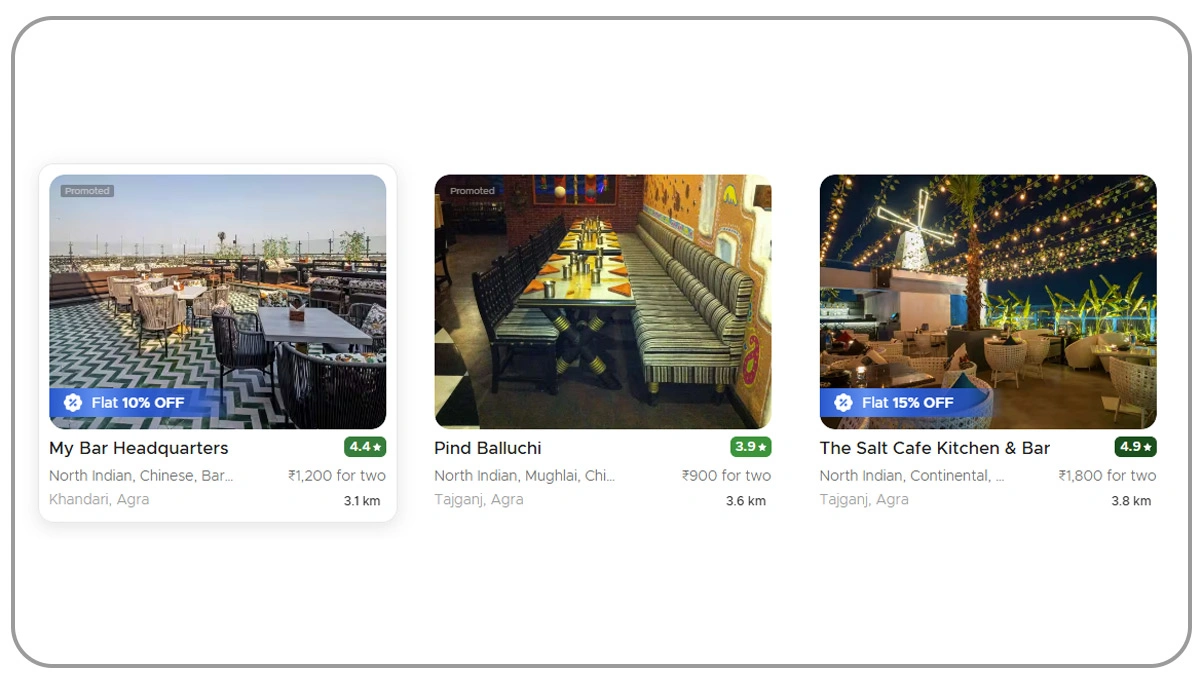The height and width of the screenshot is (684, 1202).
Task: Open the Pind Balluchi restaurant card
Action: click(602, 302)
